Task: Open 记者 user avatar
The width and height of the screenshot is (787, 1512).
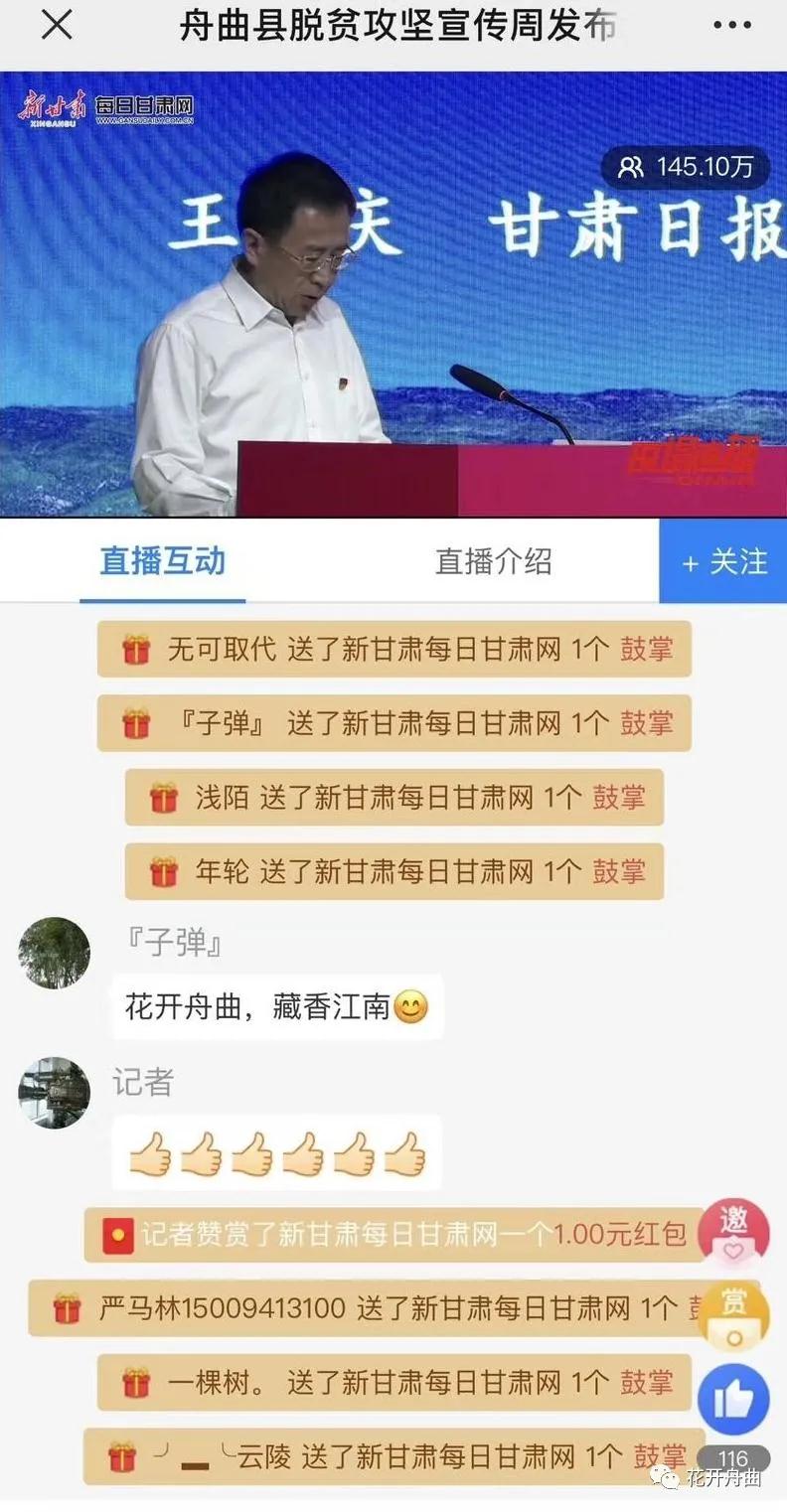Action: click(x=54, y=1092)
